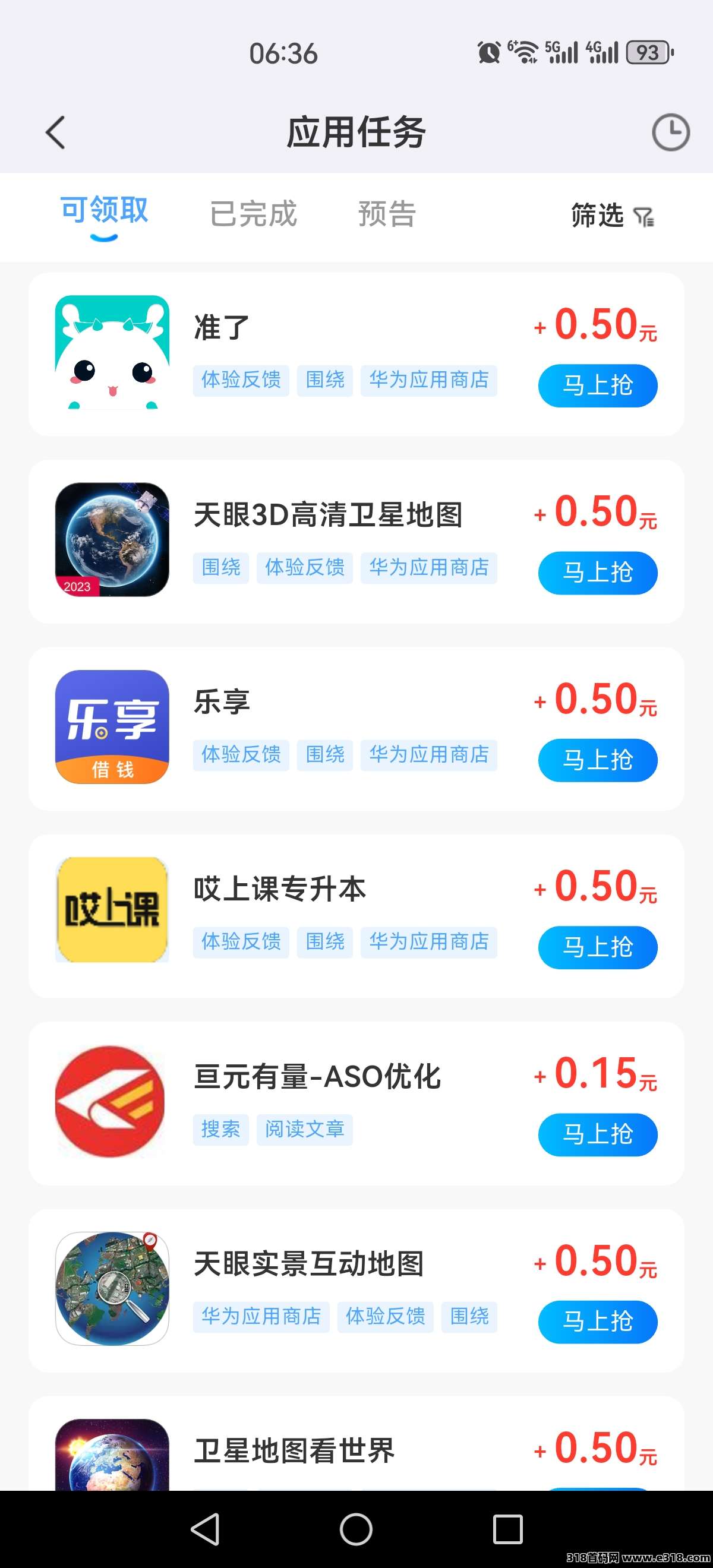Tap 马上抢 for 准了 task
Image resolution: width=713 pixels, height=1568 pixels.
597,385
